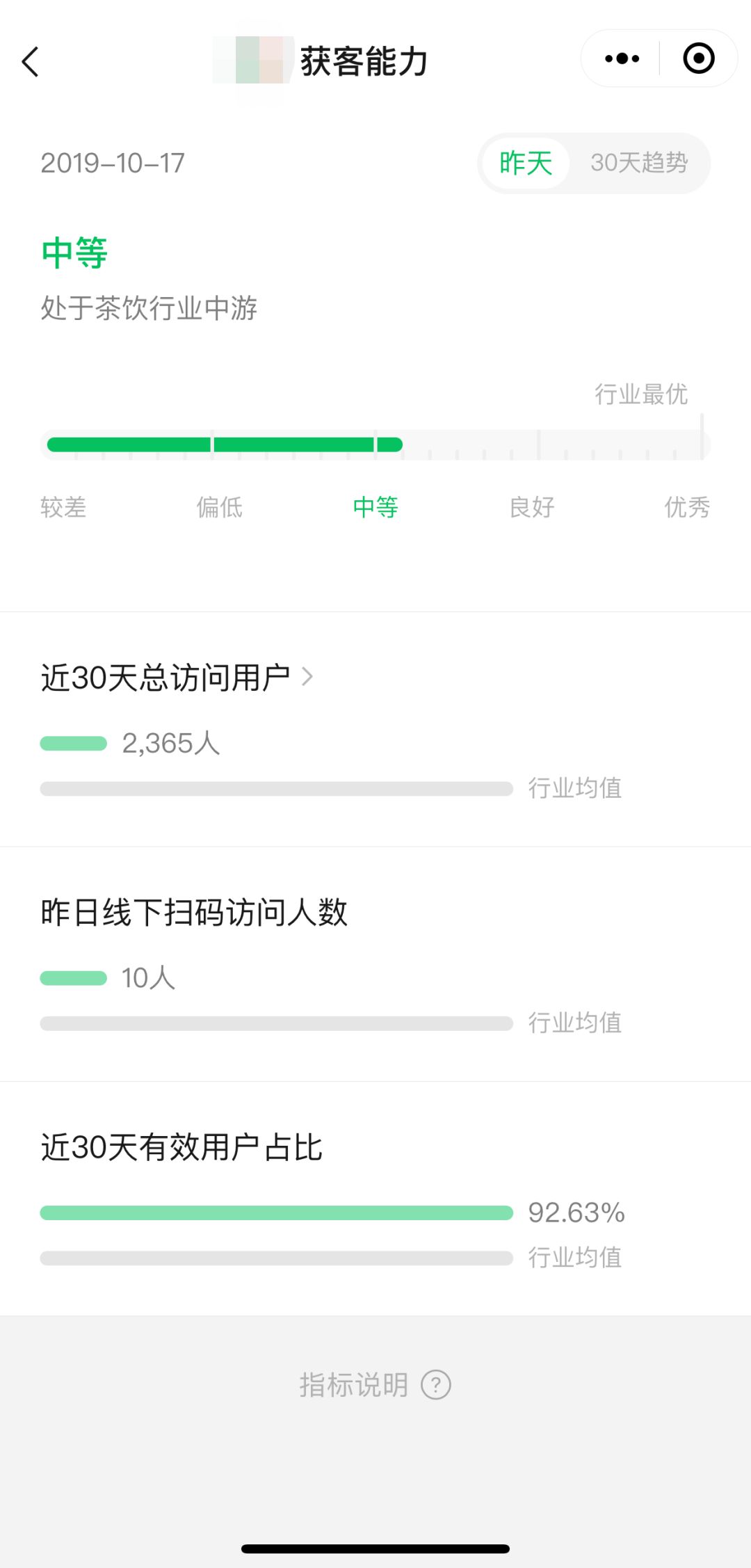Close the mini program with the circle icon
The height and width of the screenshot is (1568, 751).
[x=699, y=58]
